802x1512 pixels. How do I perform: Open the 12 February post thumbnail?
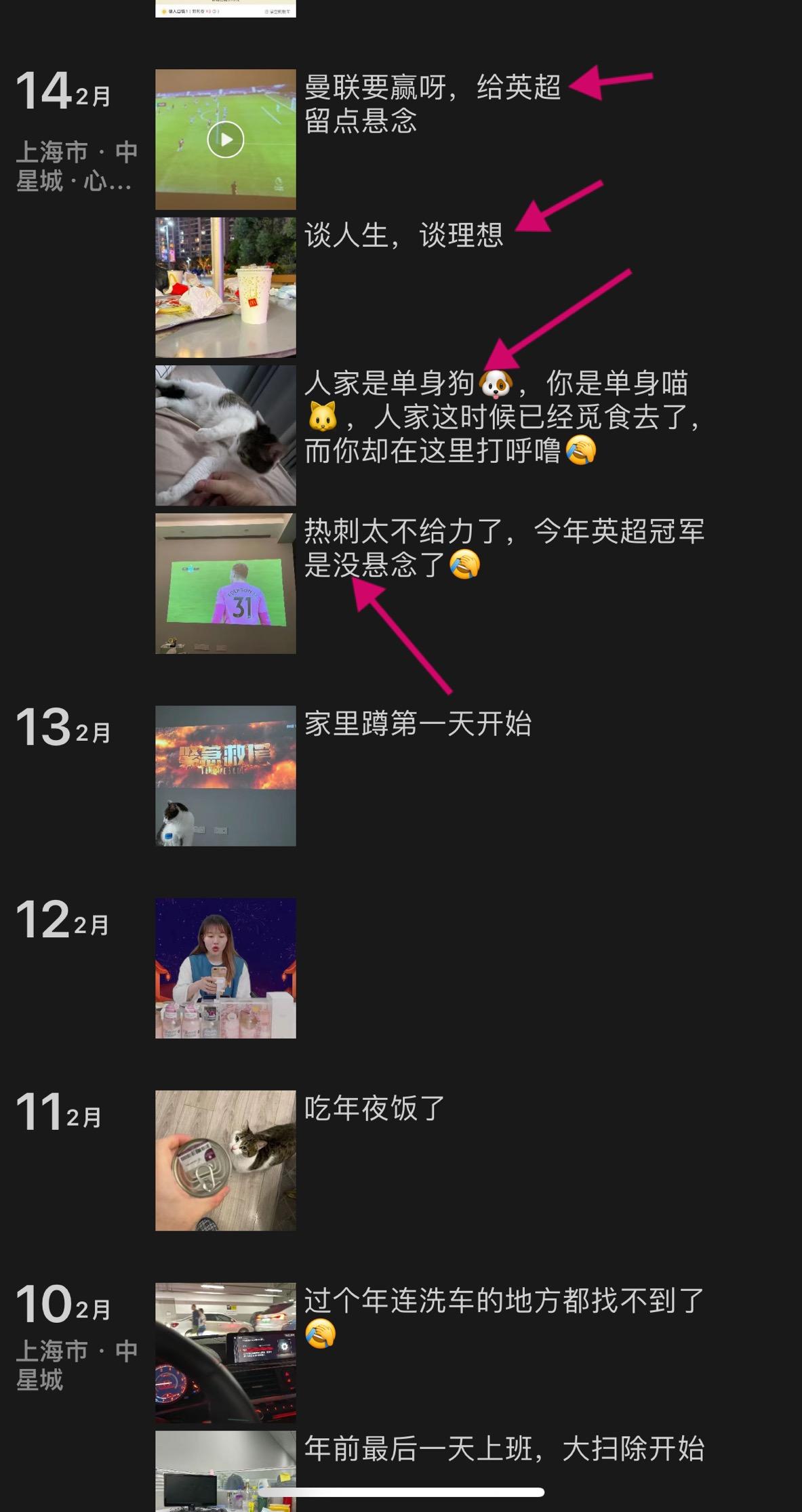(x=225, y=968)
